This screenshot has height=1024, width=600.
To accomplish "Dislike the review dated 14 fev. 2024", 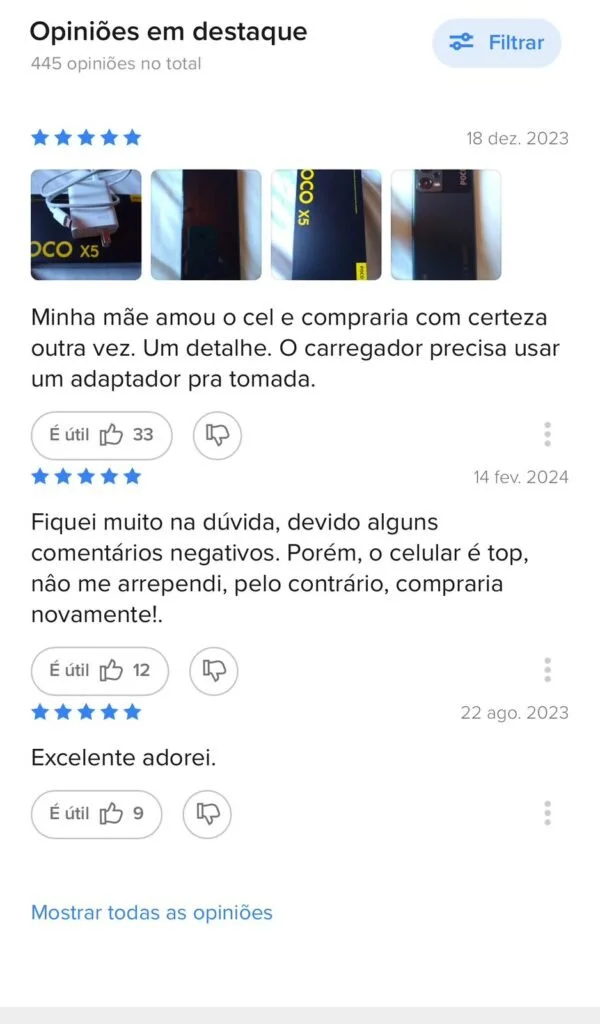I will 214,671.
